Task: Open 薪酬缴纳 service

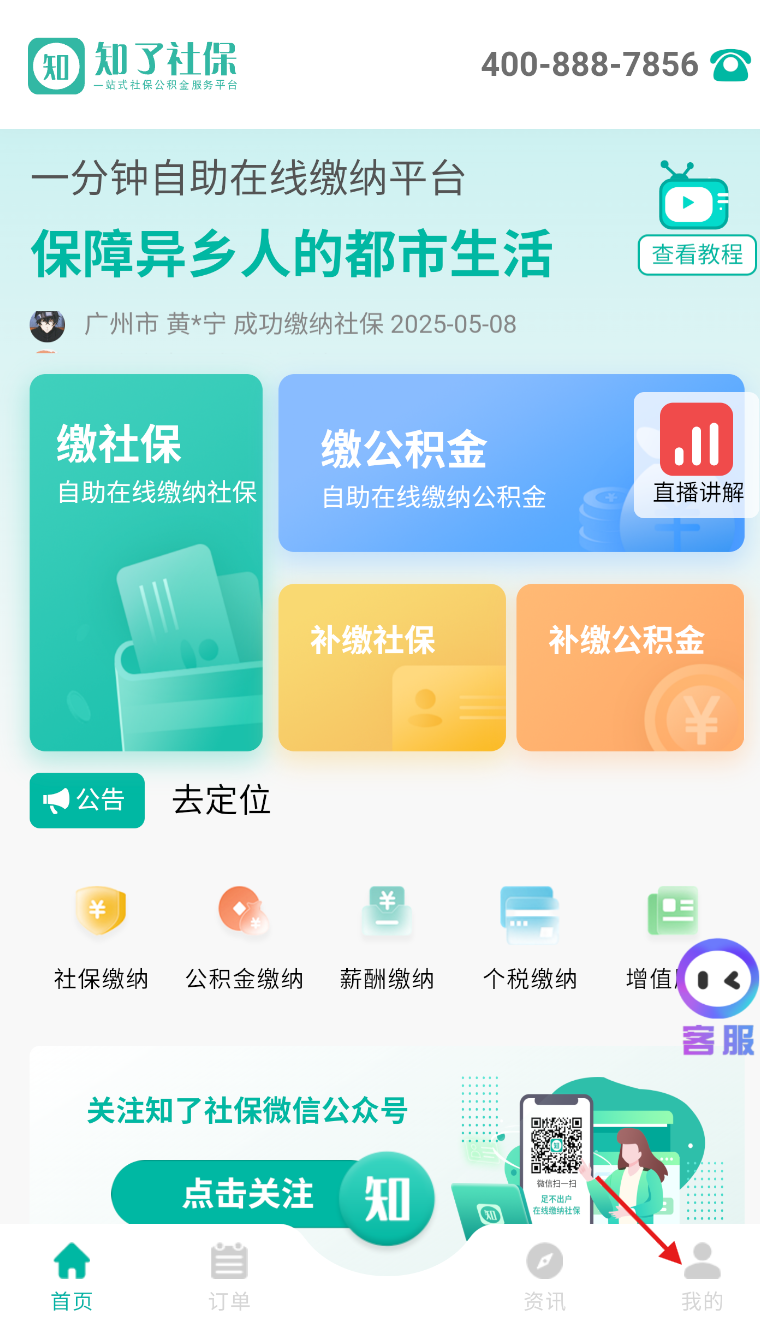Action: [387, 937]
